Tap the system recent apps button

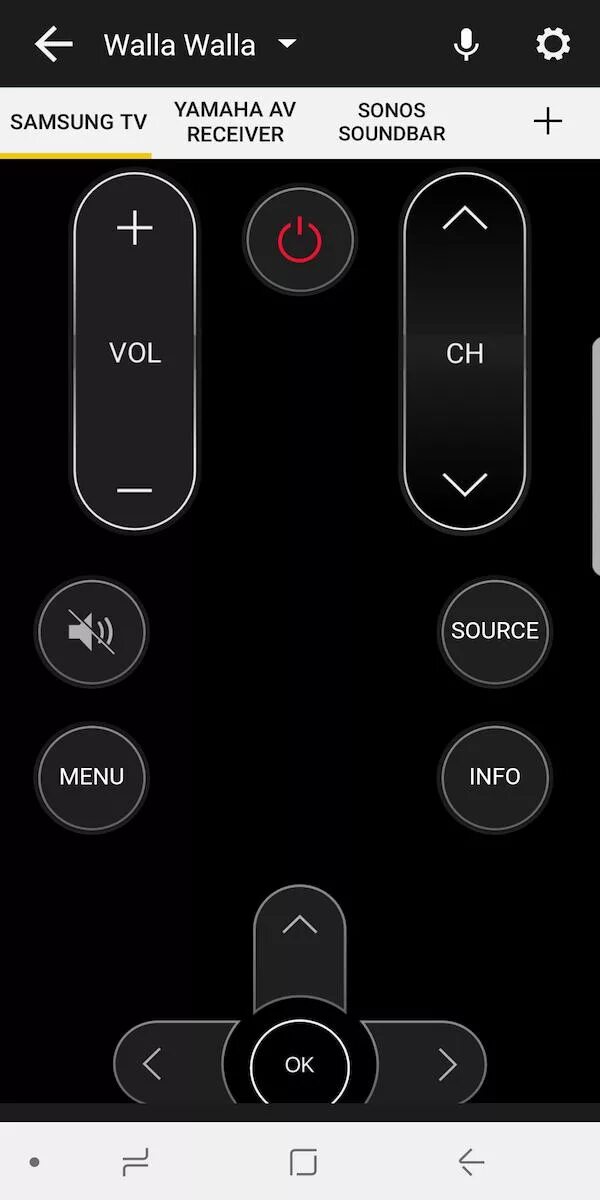coord(135,1161)
